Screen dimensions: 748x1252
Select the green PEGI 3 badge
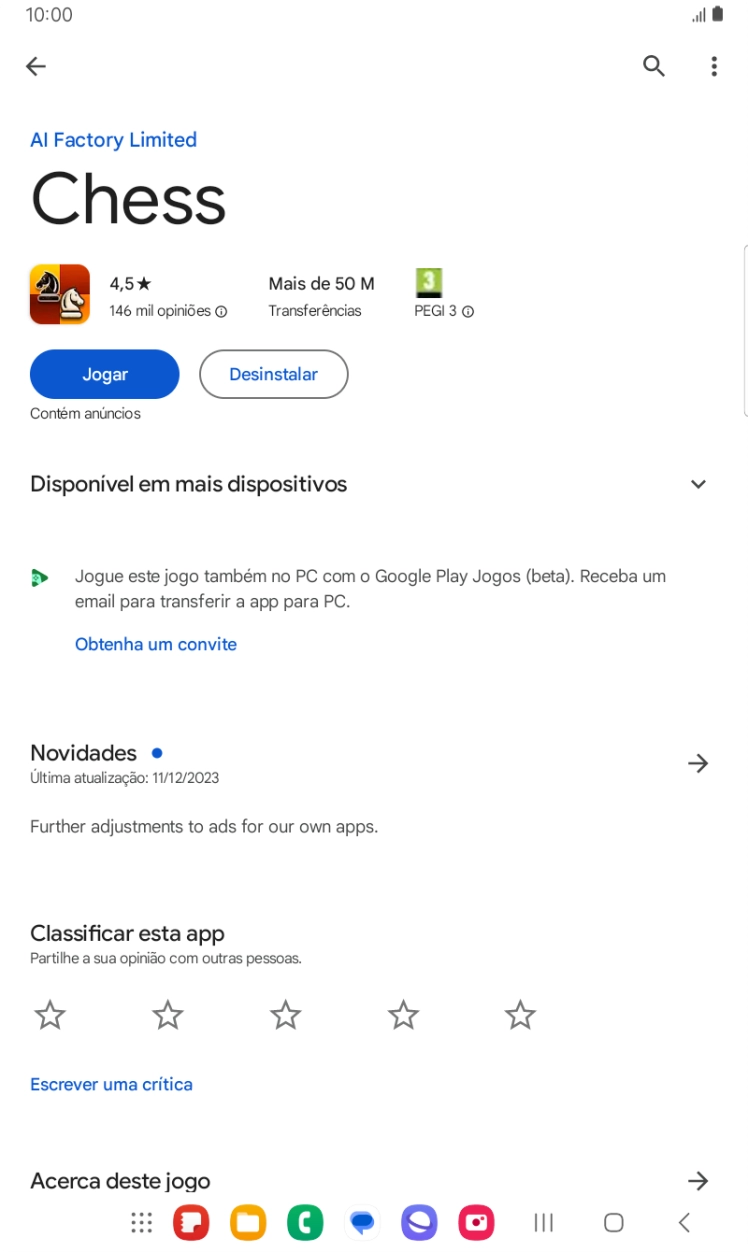tap(429, 283)
